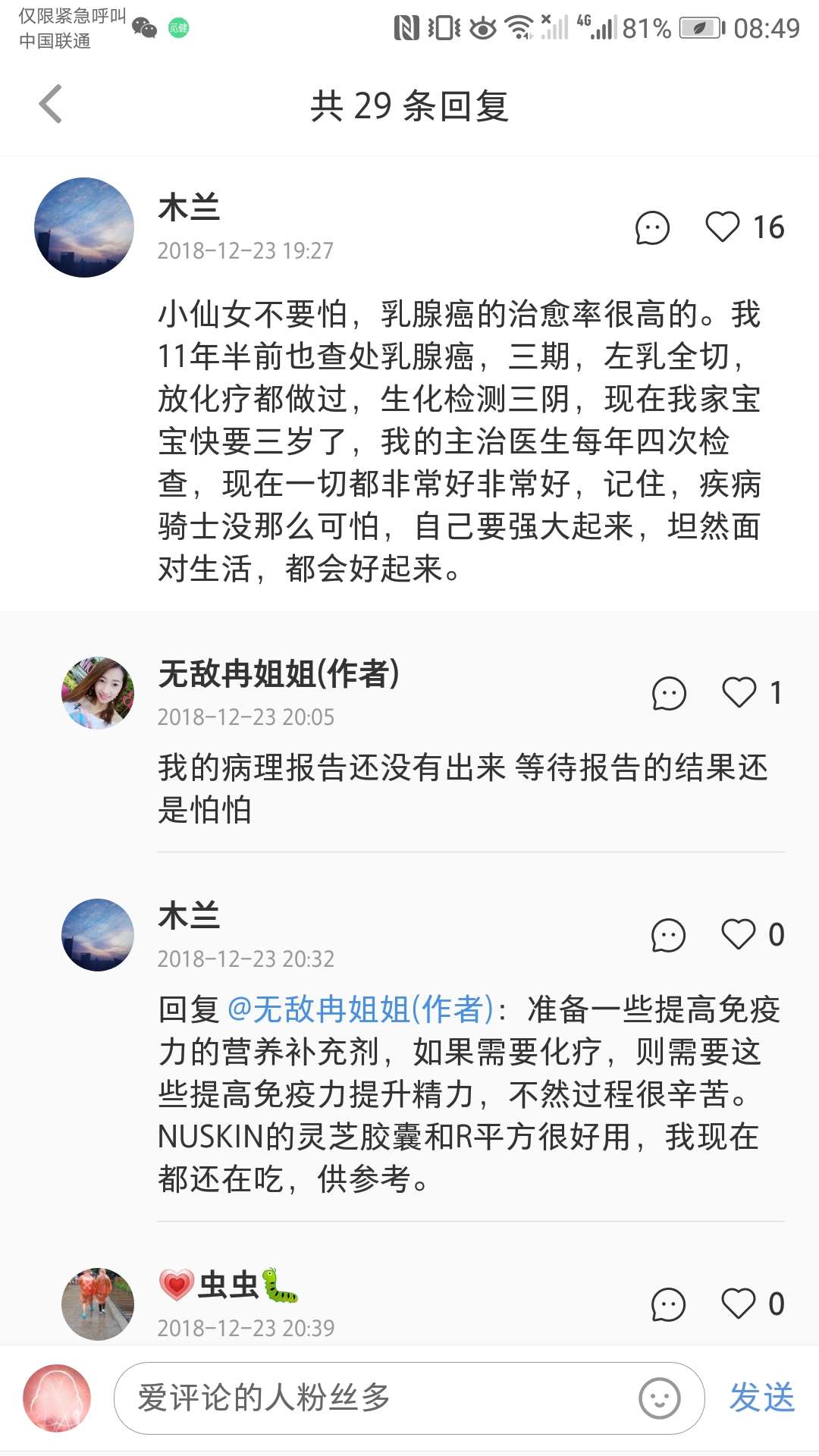Tap the back arrow to leave replies
The image size is (819, 1456).
click(51, 105)
